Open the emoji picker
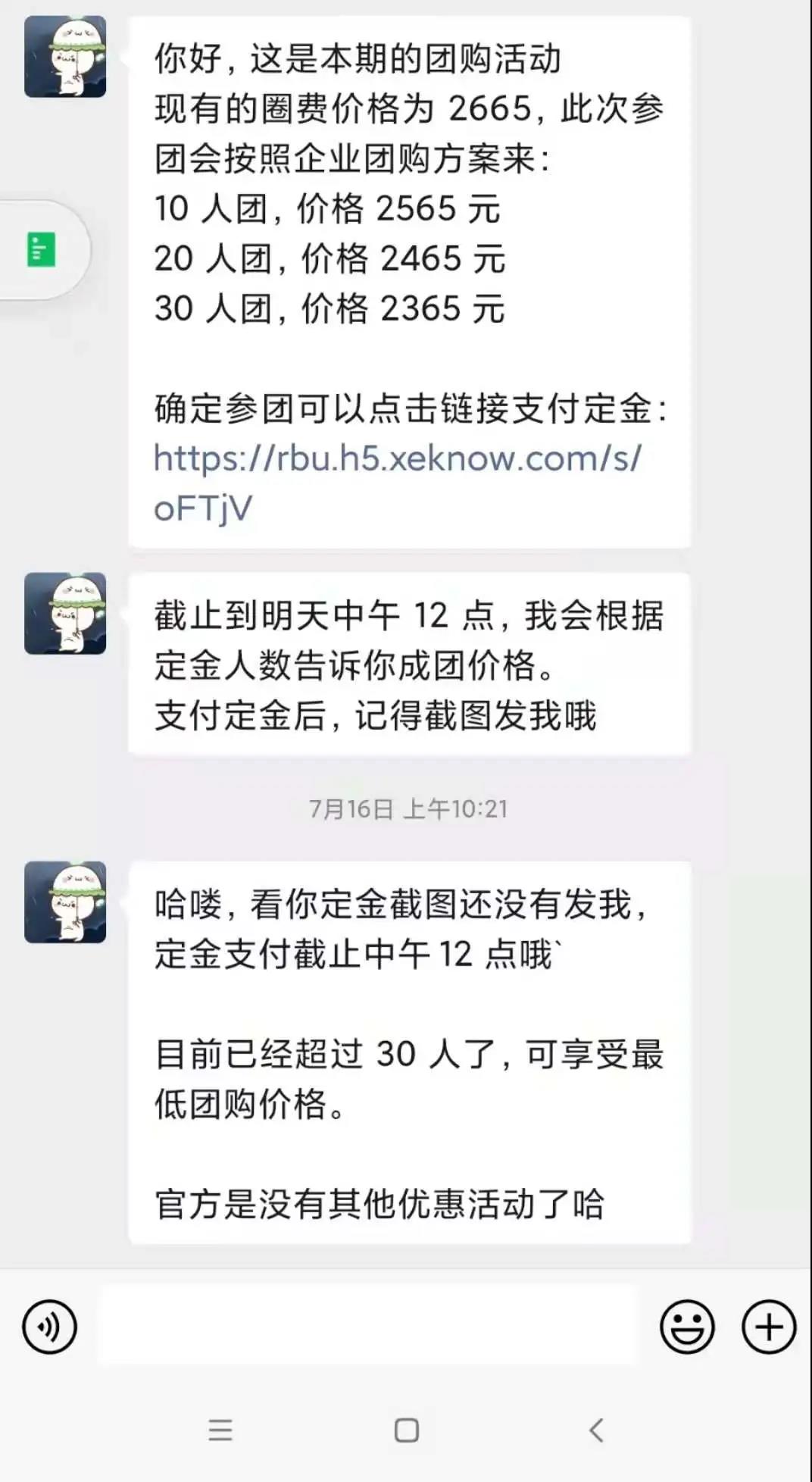 (687, 1327)
